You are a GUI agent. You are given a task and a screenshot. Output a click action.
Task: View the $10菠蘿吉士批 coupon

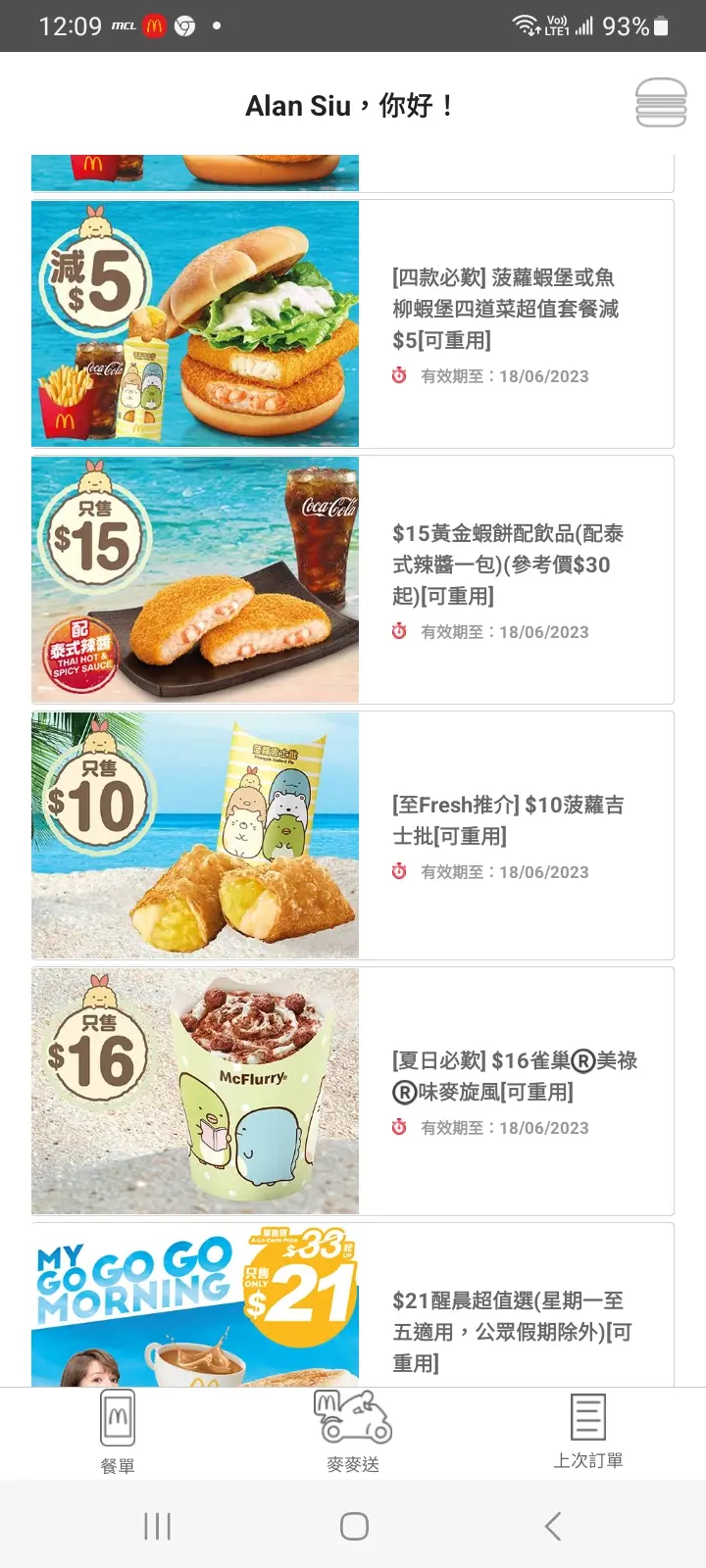click(x=352, y=835)
